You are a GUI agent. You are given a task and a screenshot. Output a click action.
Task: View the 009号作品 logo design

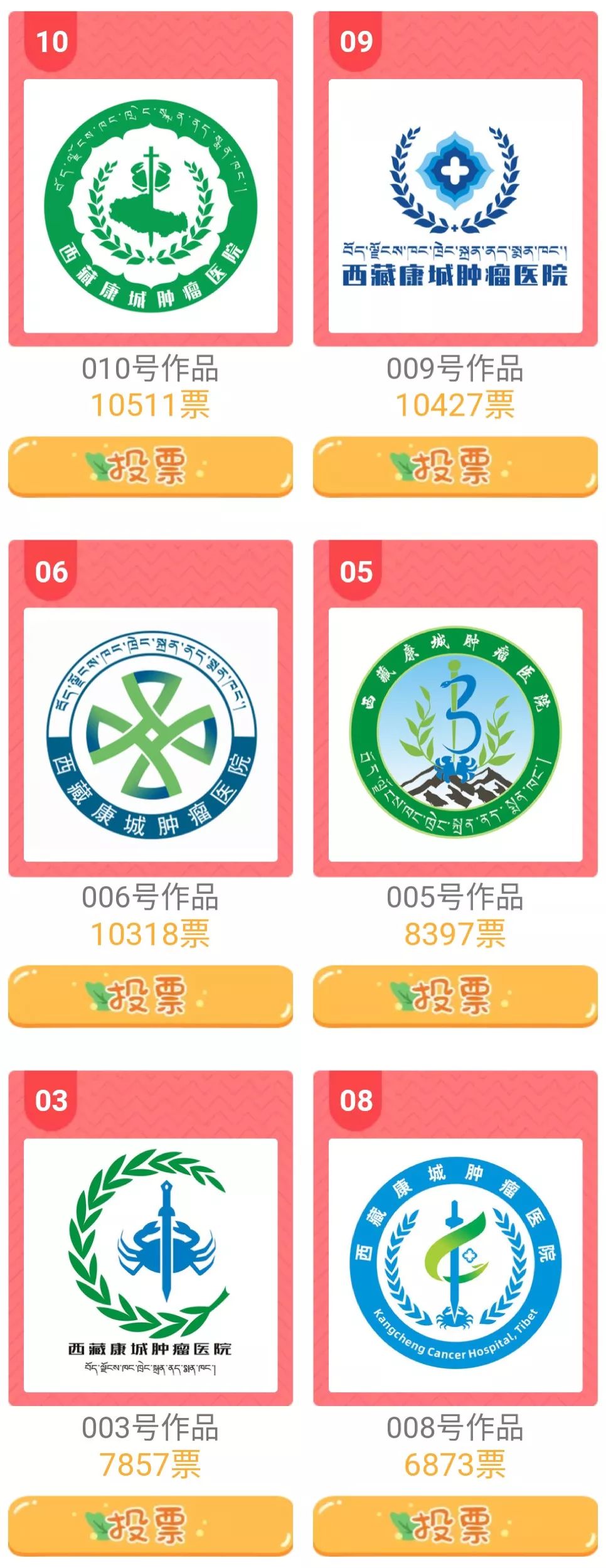click(x=455, y=206)
